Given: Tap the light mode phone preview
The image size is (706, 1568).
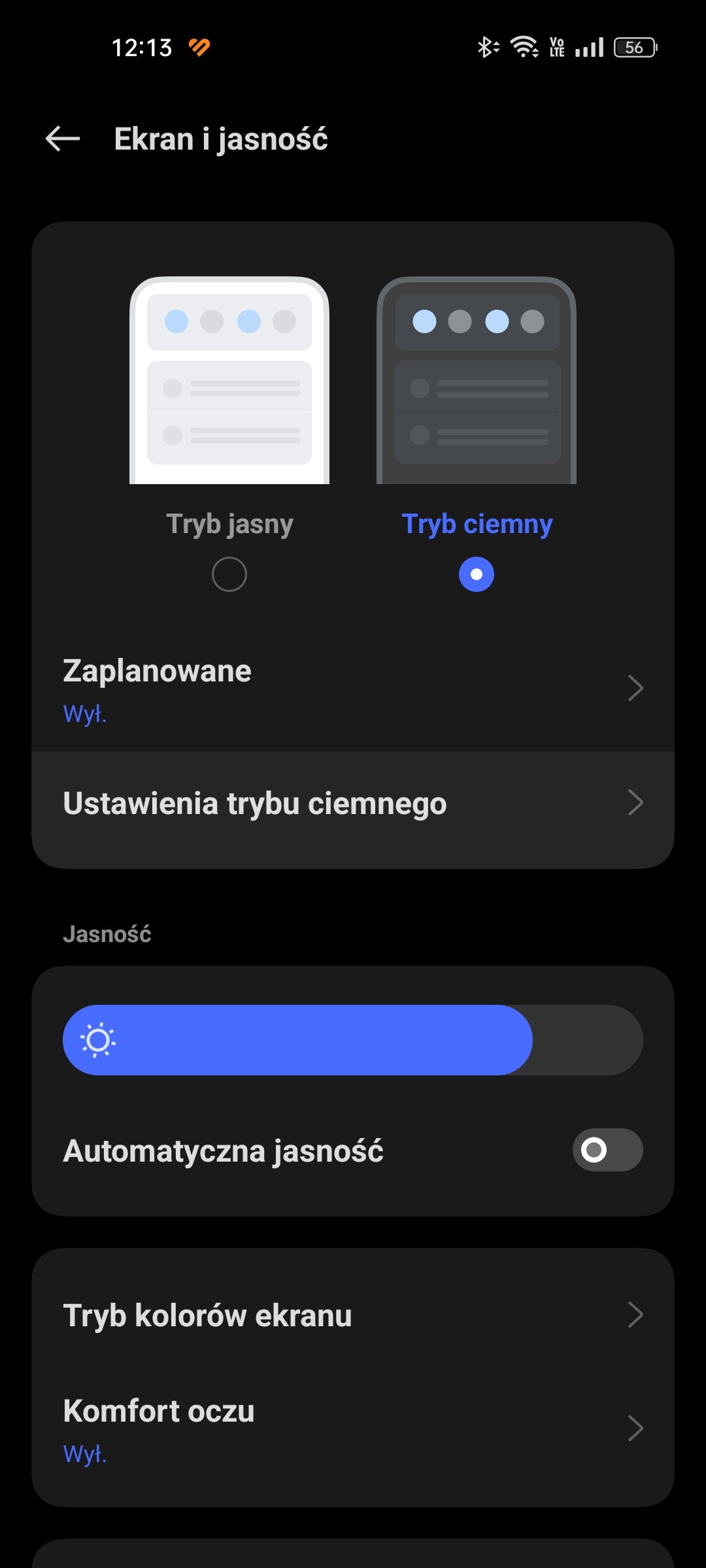Looking at the screenshot, I should click(x=229, y=380).
